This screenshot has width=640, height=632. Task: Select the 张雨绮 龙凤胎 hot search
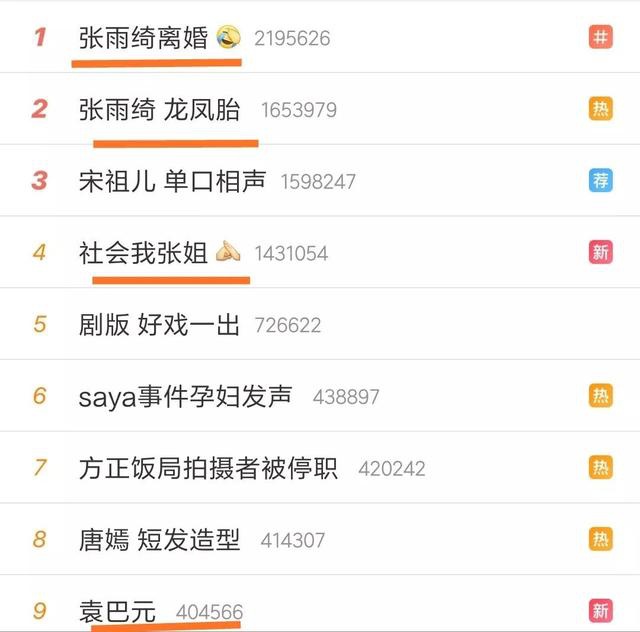tap(159, 109)
